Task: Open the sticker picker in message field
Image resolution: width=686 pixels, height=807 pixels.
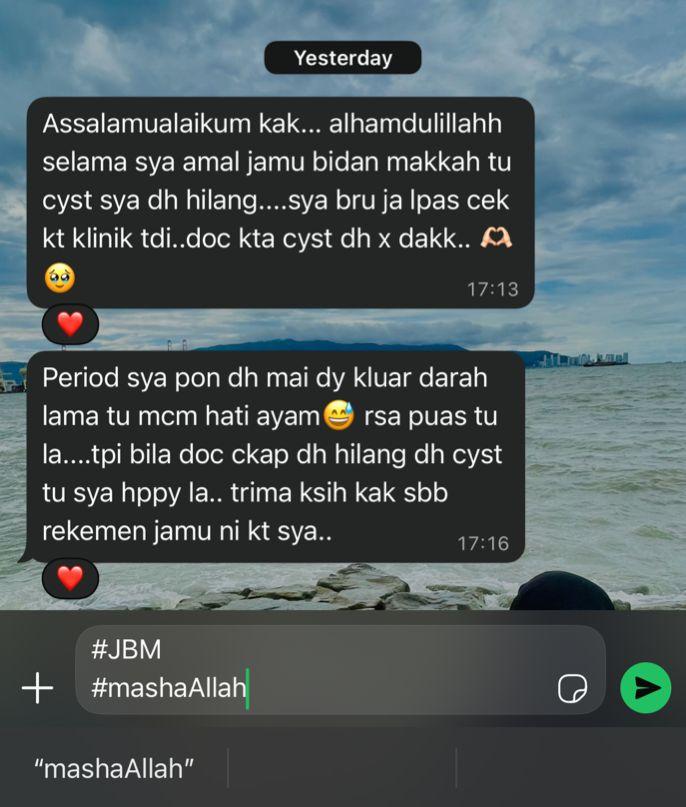Action: point(572,688)
